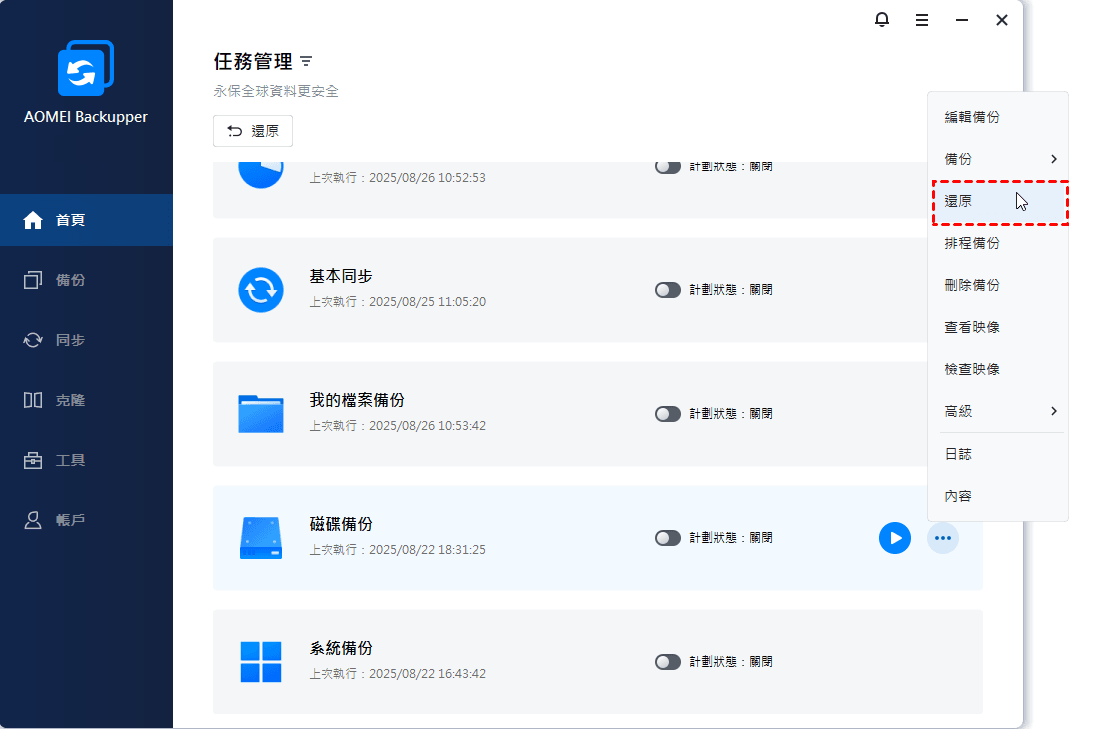Open the task filter icon beside 任務管理
Image resolution: width=1097 pixels, height=729 pixels.
tap(306, 62)
